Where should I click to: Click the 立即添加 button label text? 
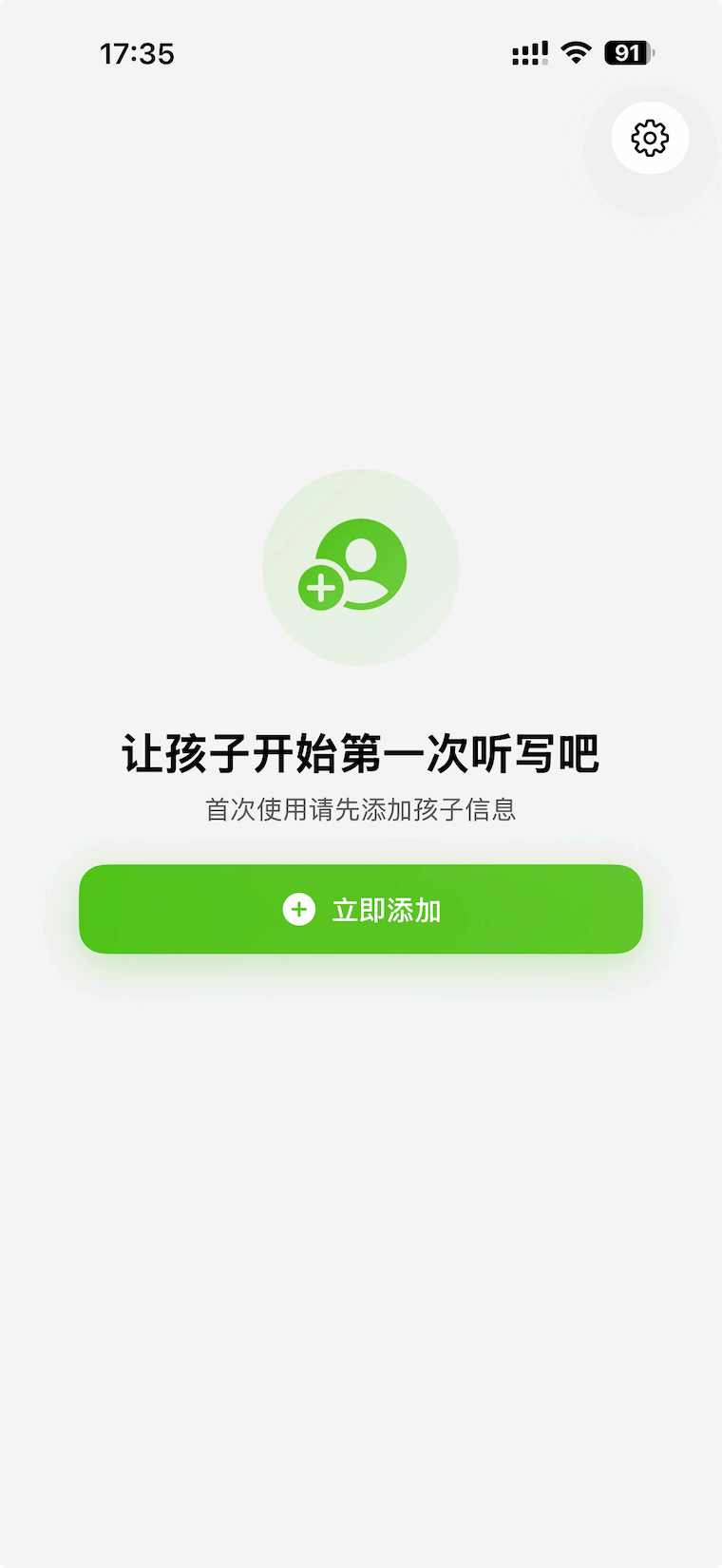point(387,909)
